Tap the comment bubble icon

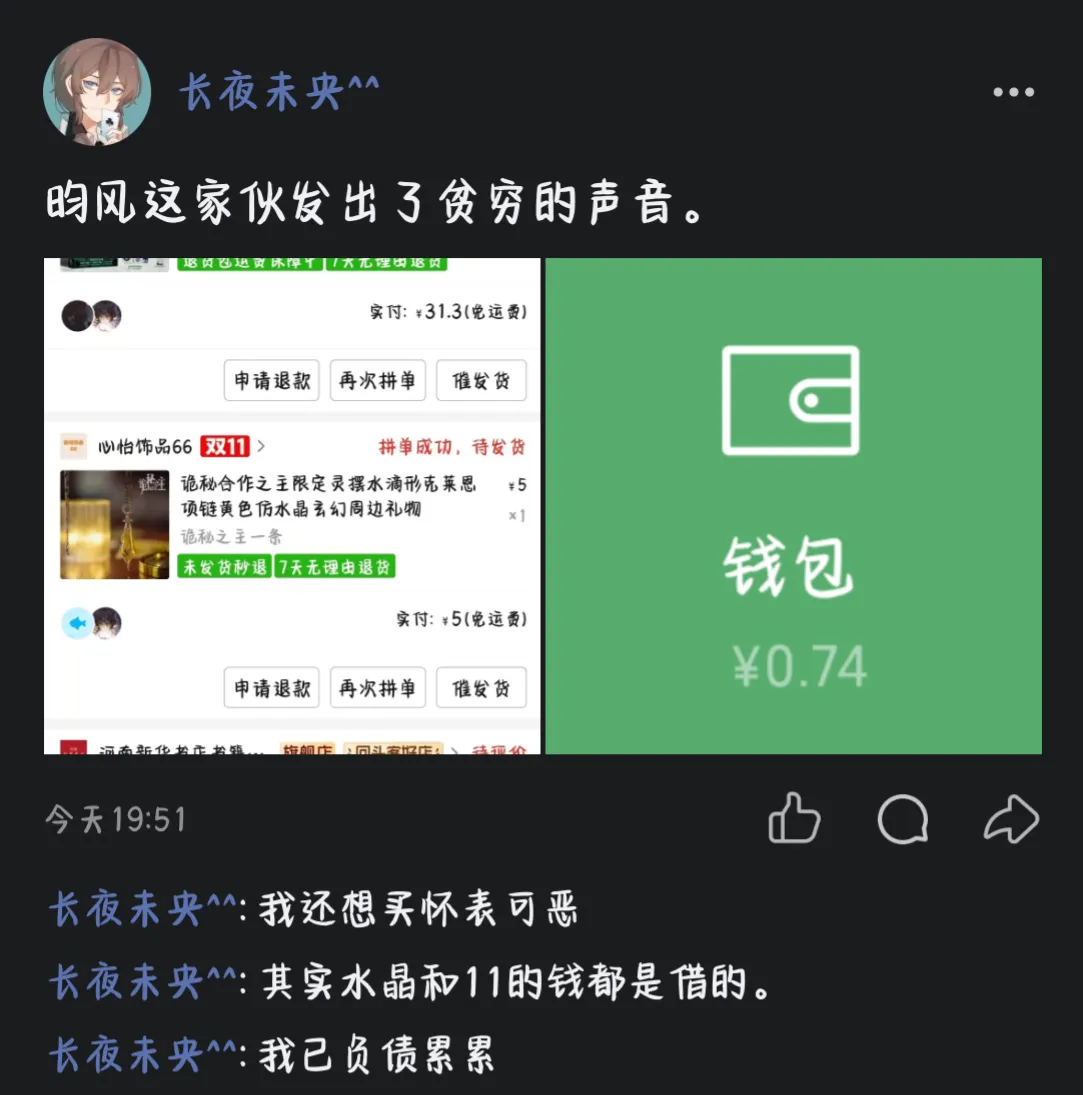point(902,820)
